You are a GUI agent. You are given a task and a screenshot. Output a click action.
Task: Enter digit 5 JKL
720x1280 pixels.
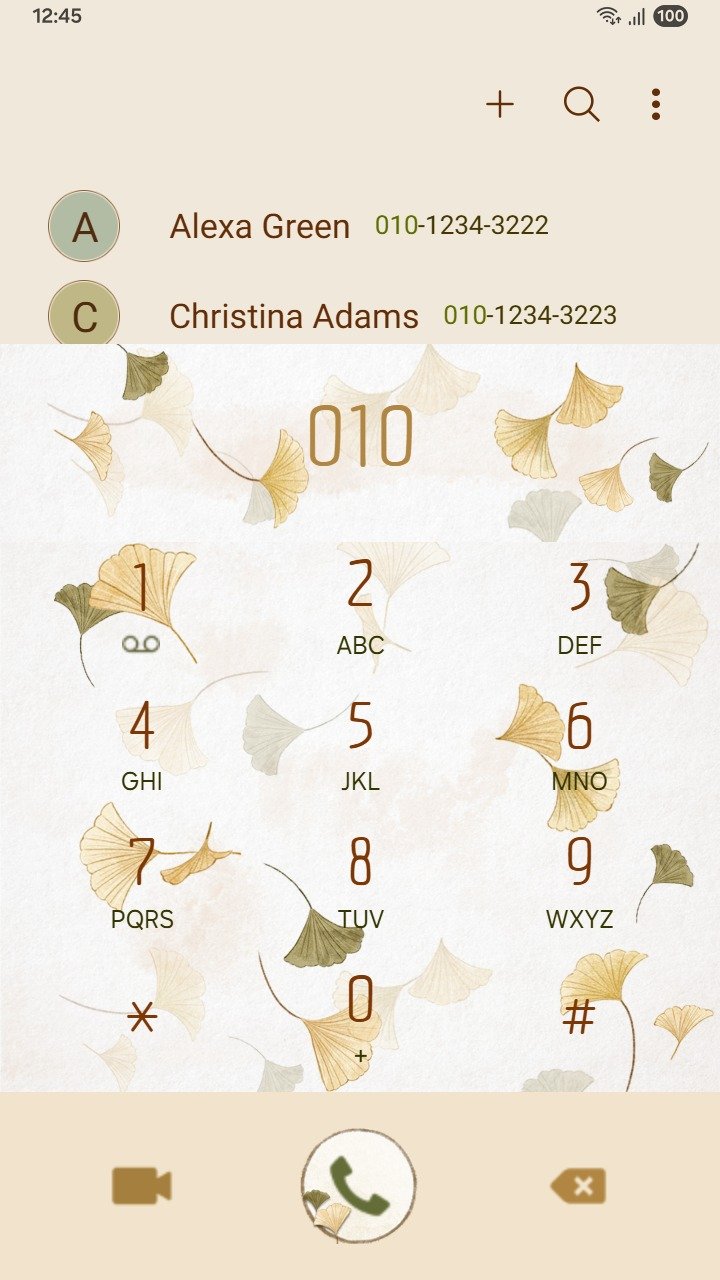point(360,745)
